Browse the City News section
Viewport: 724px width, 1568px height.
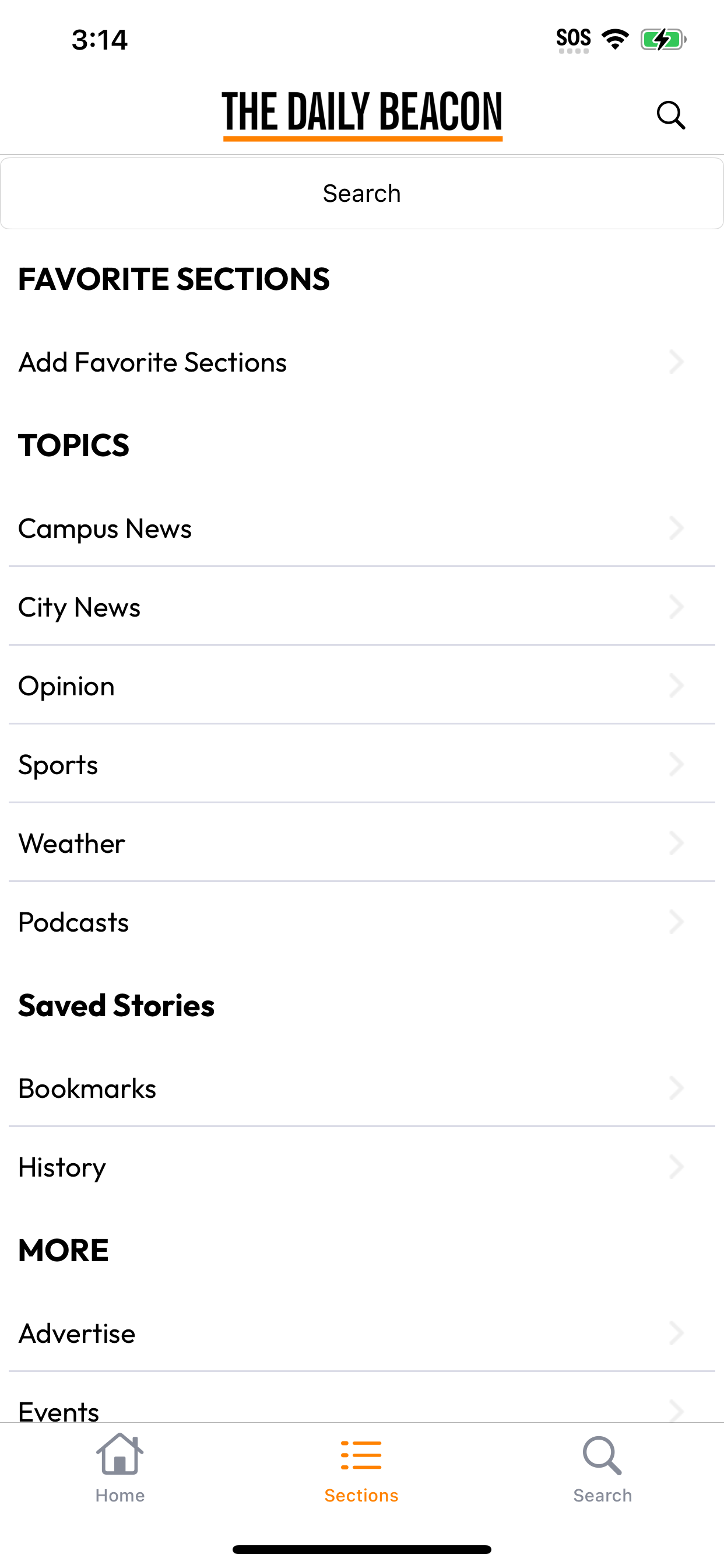click(x=362, y=607)
